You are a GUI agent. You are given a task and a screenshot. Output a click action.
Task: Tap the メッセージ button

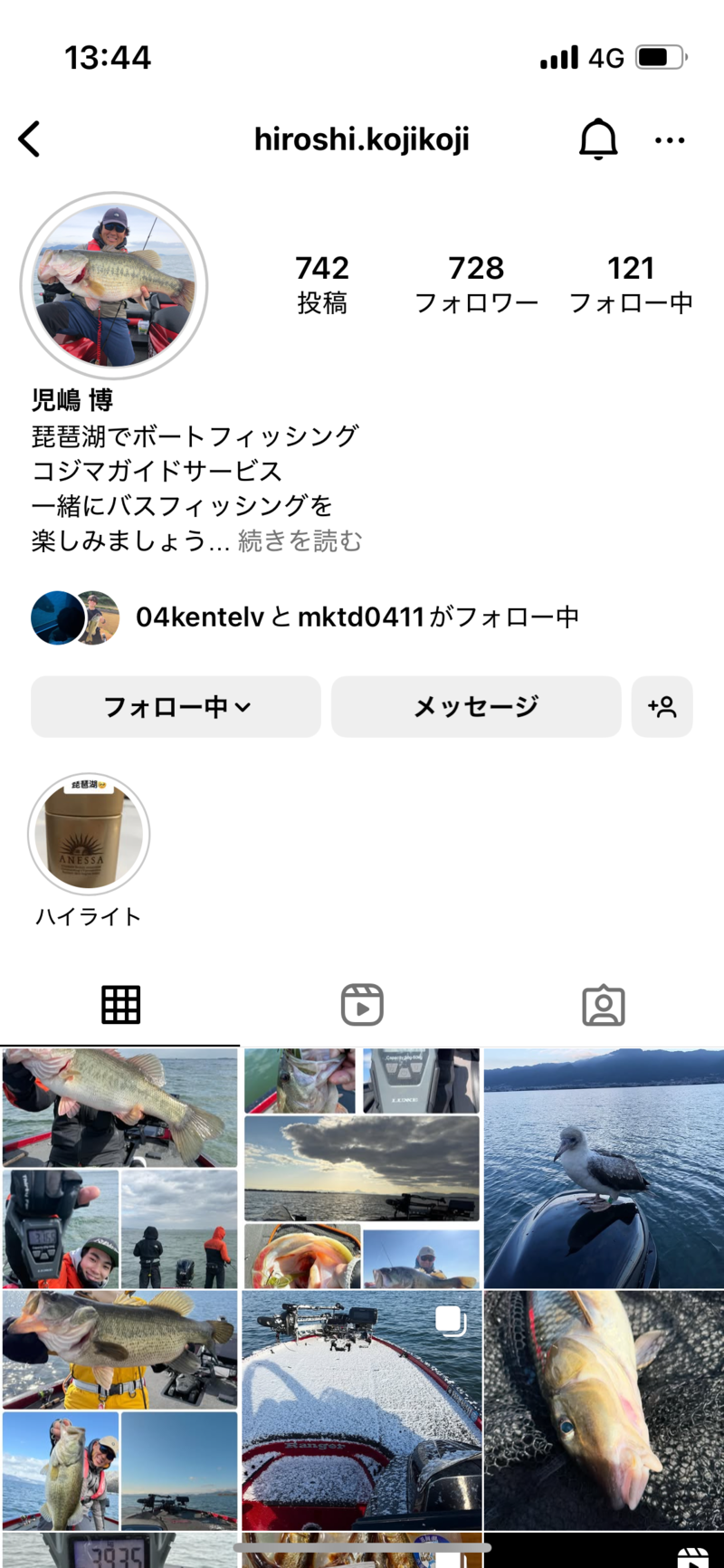point(476,706)
